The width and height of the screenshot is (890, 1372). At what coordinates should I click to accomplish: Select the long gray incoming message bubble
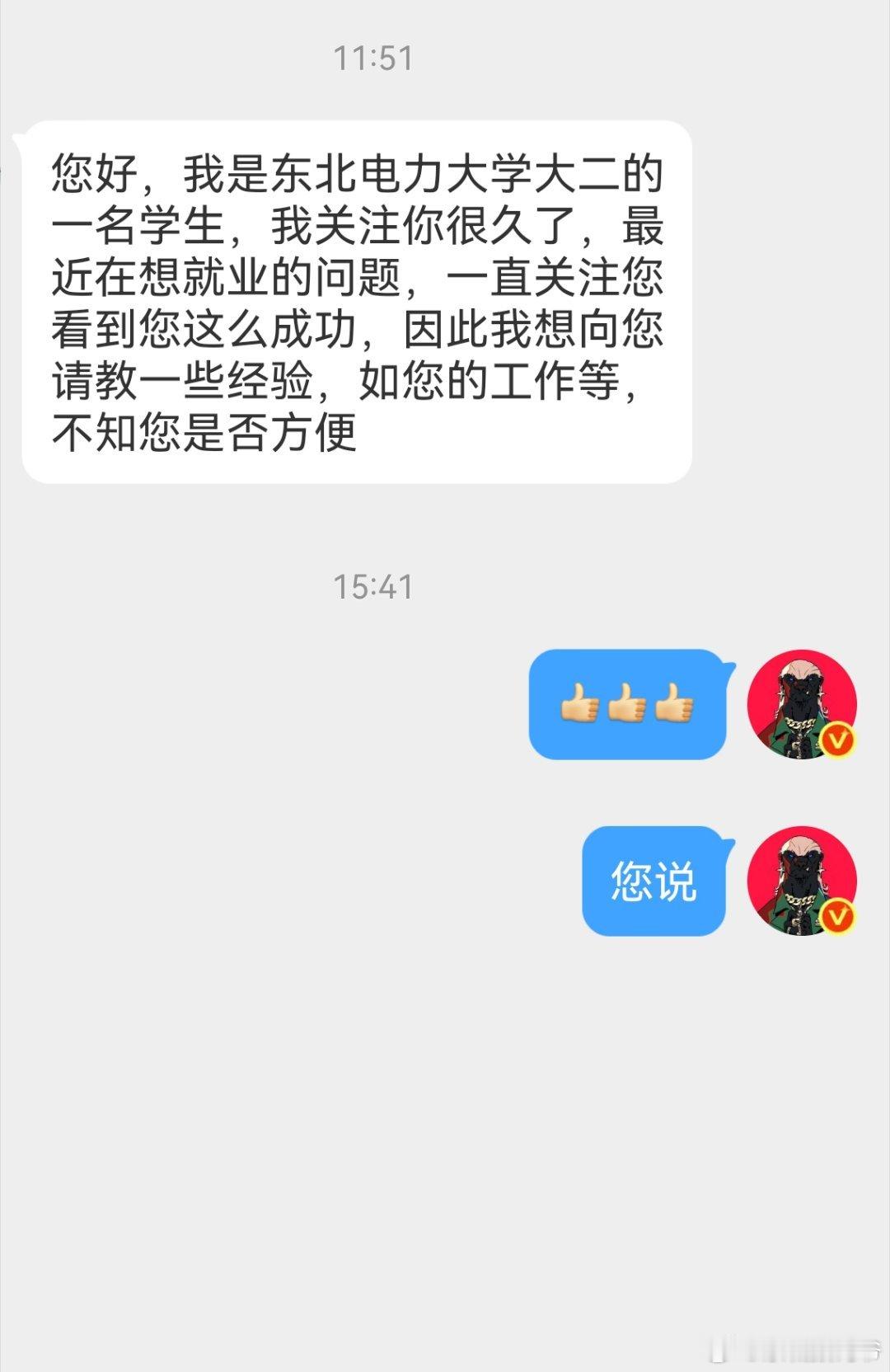(354, 301)
